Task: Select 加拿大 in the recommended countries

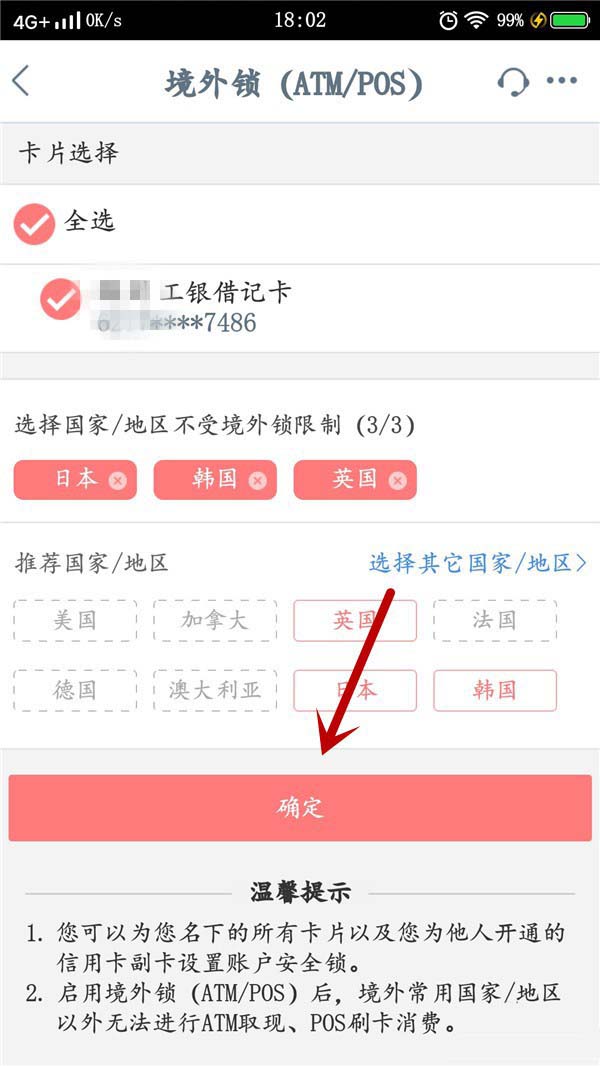Action: coord(215,621)
